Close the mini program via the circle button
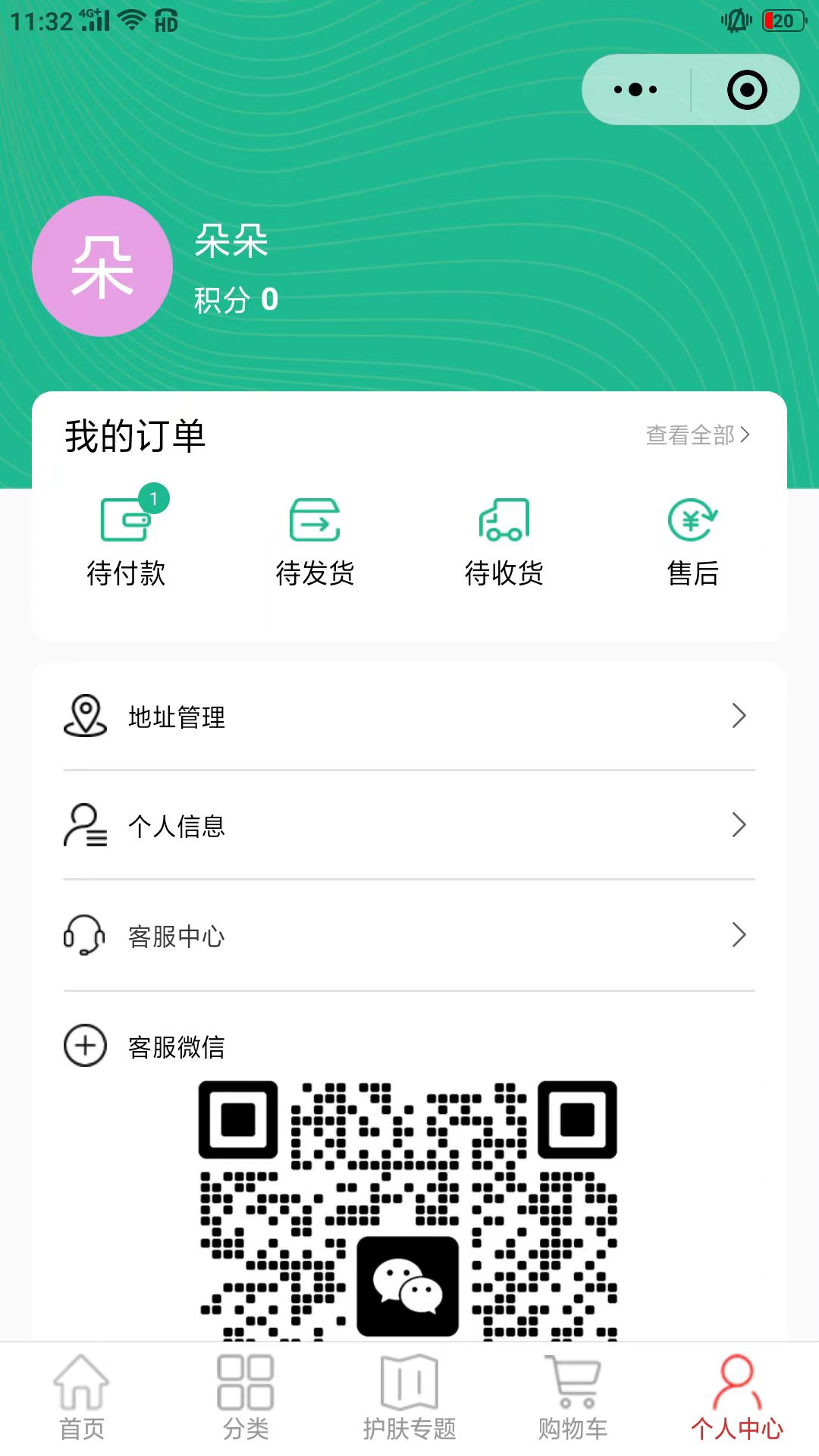819x1456 pixels. coord(747,90)
